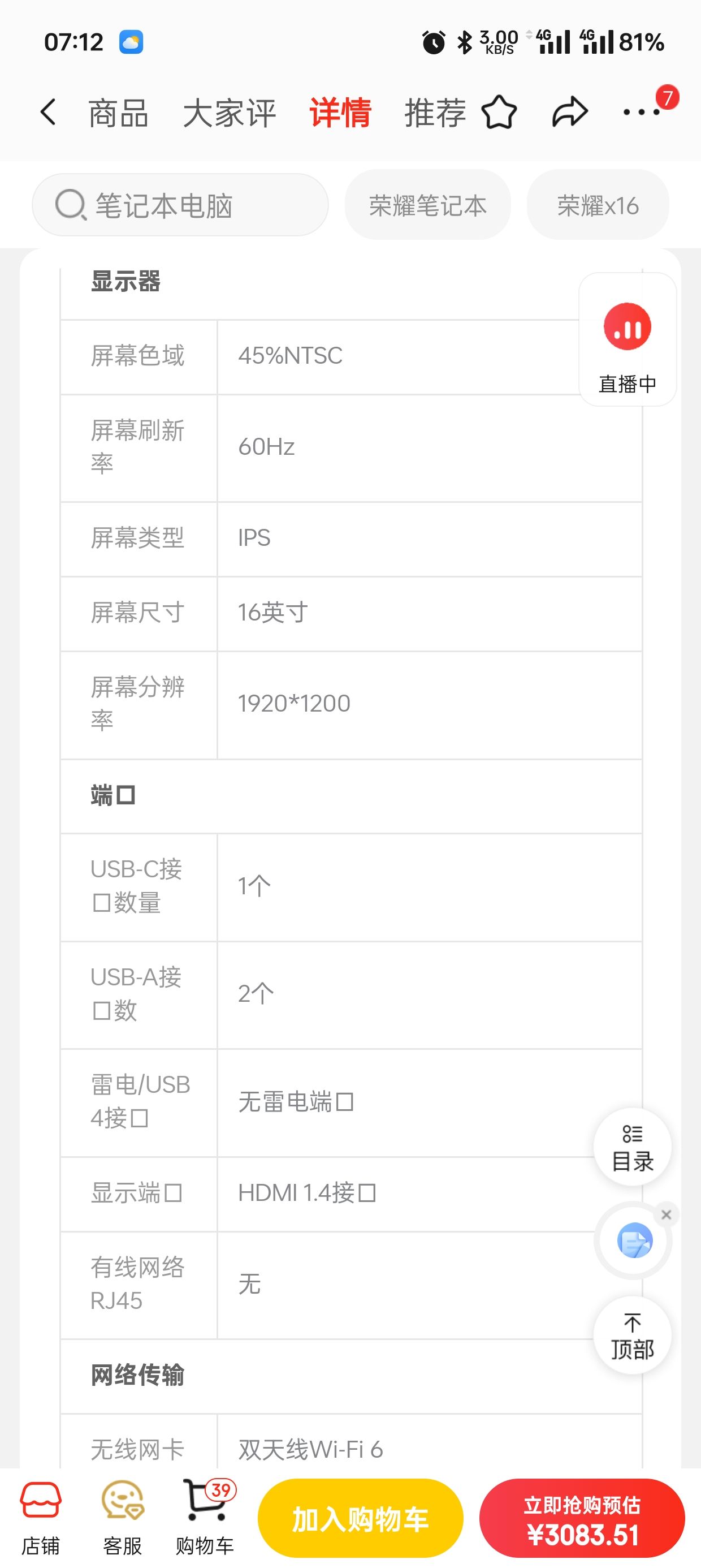Contact 客服 customer service
This screenshot has width=701, height=1568.
coord(122,1518)
